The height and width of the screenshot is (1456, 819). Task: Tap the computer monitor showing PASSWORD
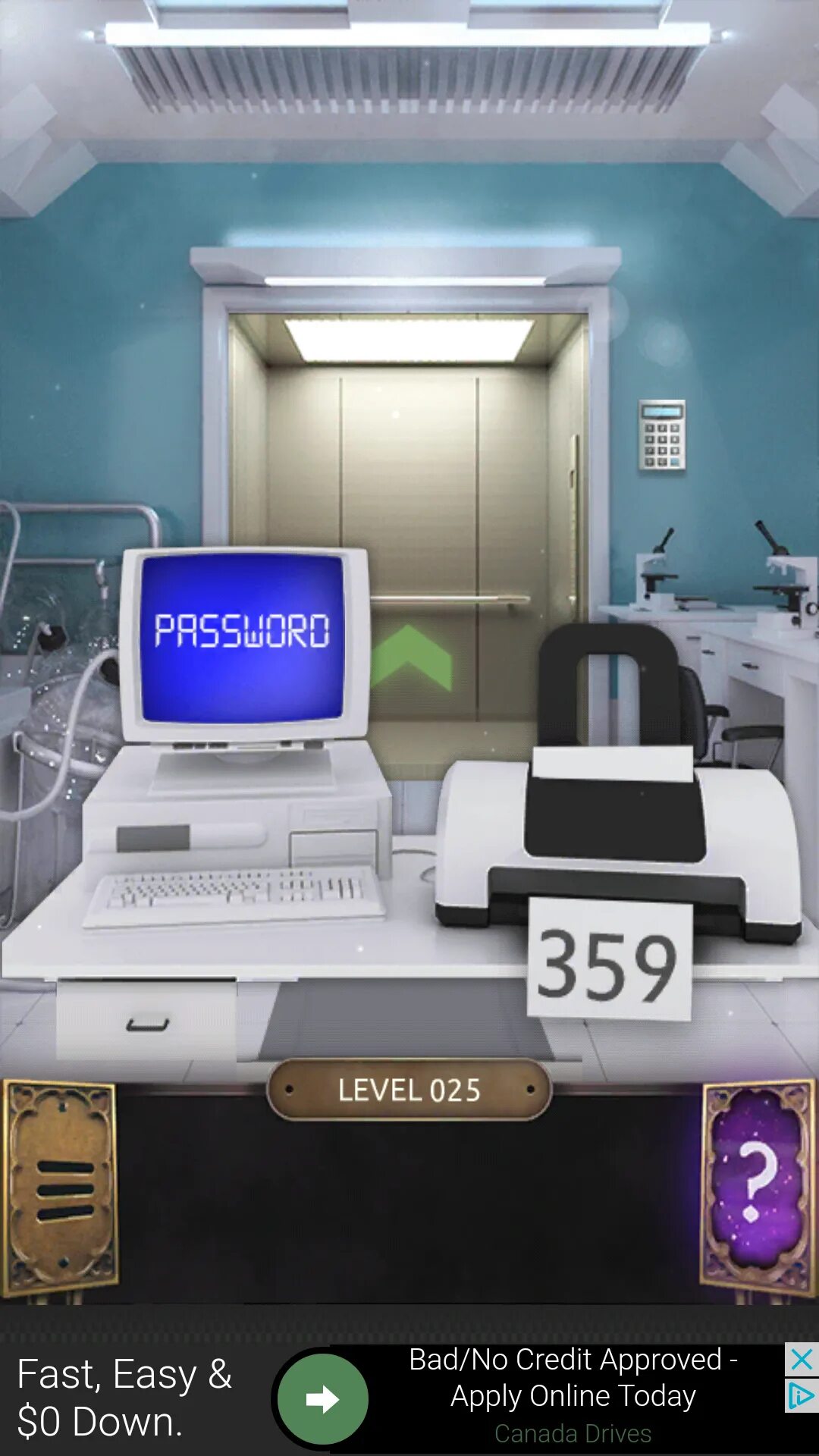(243, 639)
